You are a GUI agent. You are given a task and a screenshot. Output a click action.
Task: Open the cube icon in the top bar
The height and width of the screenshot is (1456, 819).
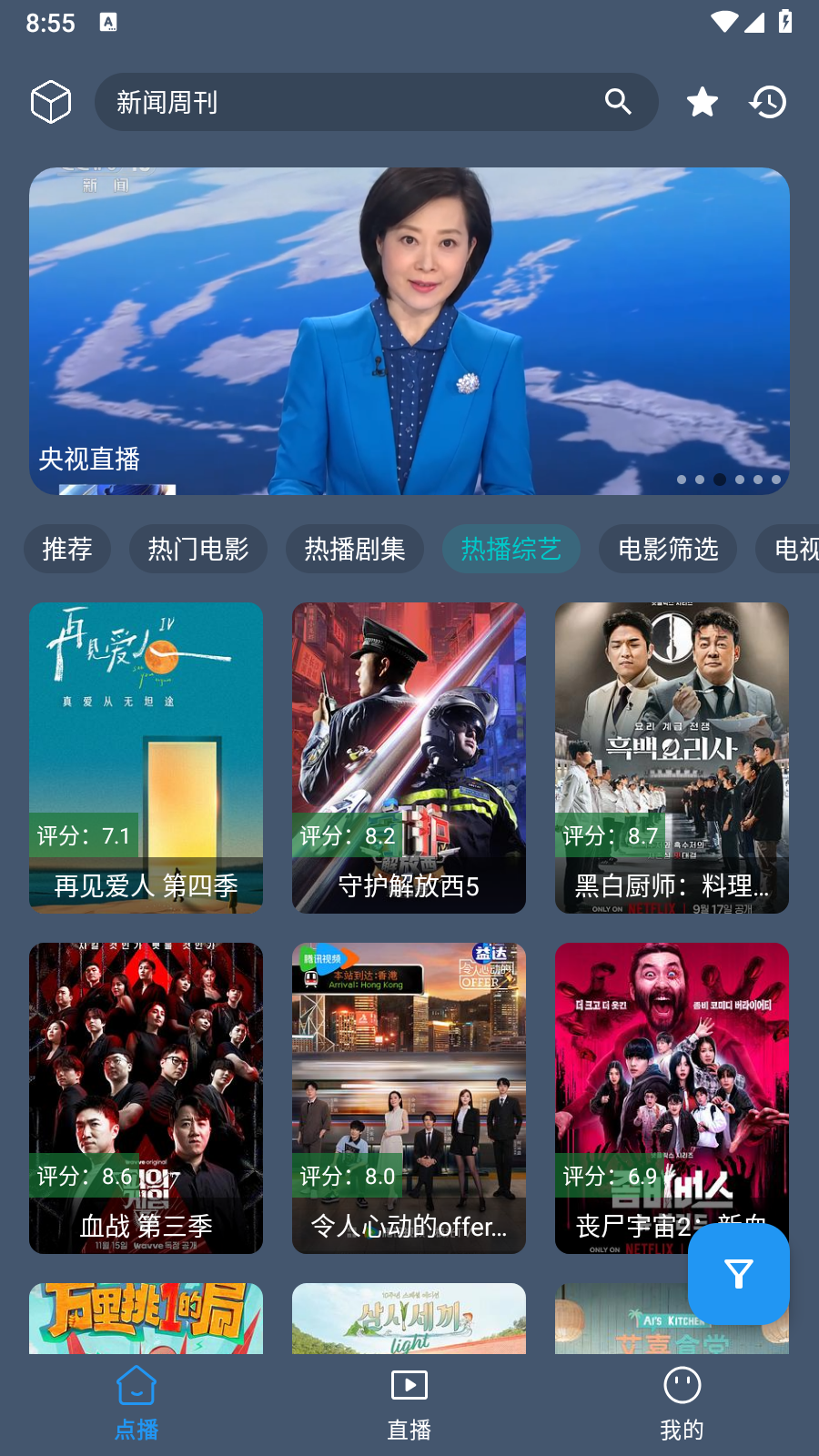[x=51, y=101]
